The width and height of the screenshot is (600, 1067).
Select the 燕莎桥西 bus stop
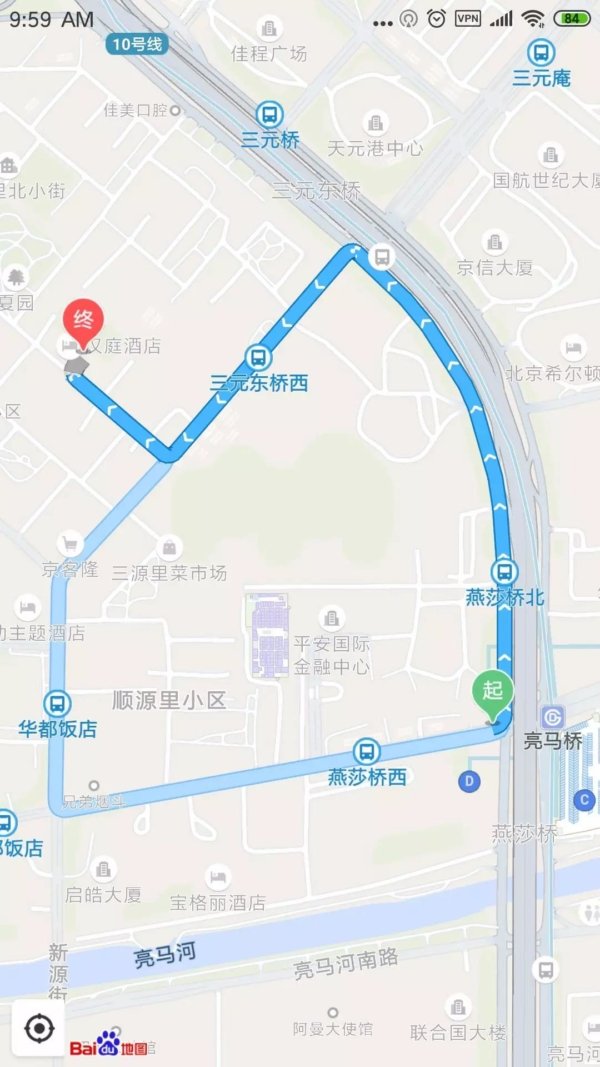click(x=367, y=752)
